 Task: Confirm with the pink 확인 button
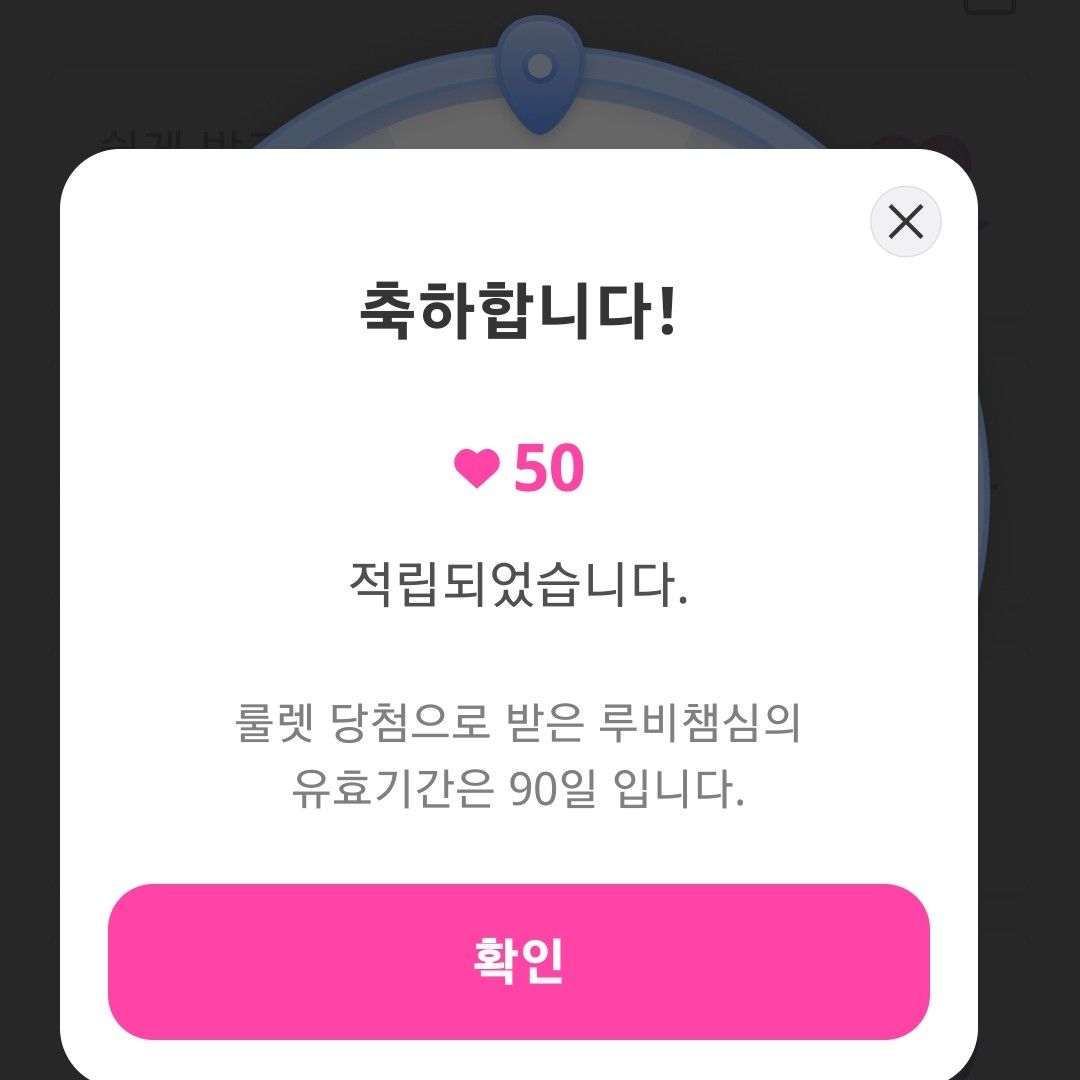(x=518, y=961)
